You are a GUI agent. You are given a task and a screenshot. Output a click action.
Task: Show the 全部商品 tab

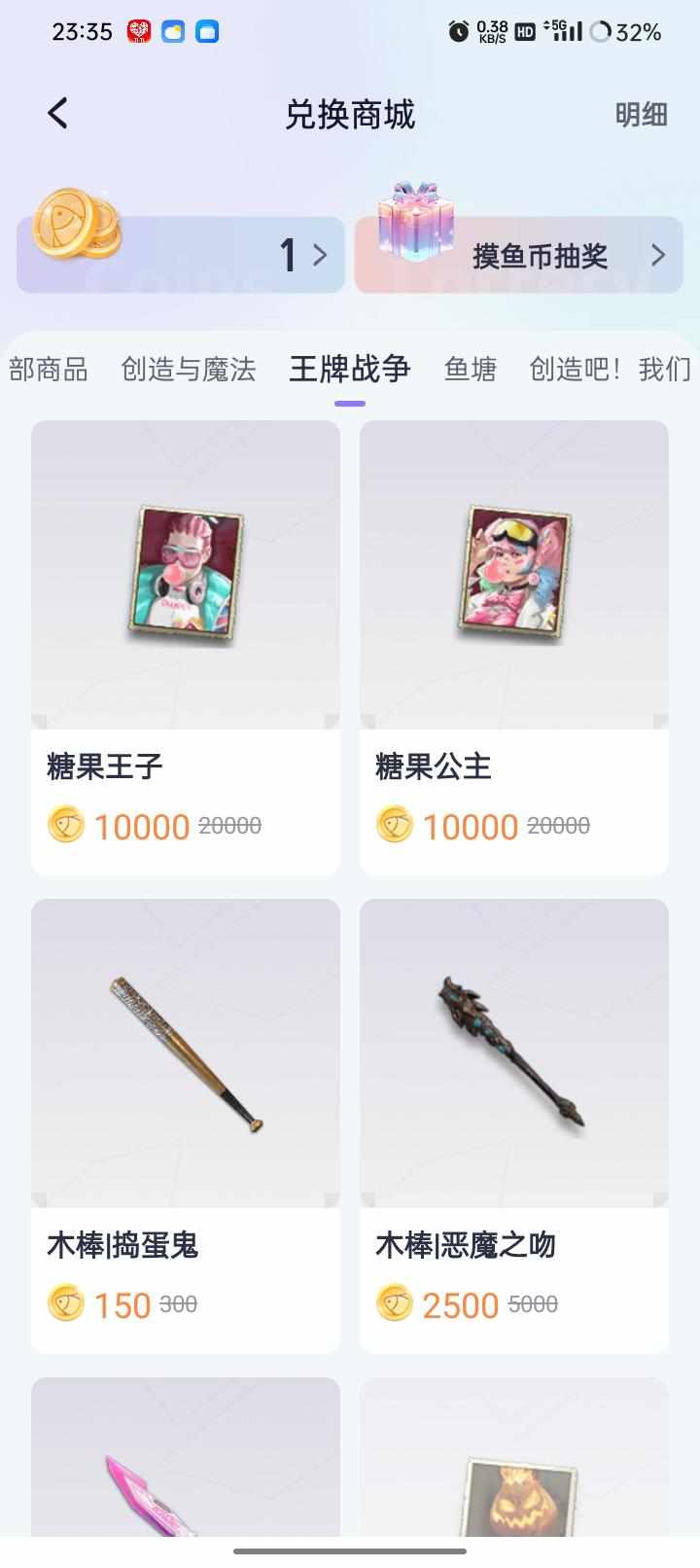click(x=47, y=370)
